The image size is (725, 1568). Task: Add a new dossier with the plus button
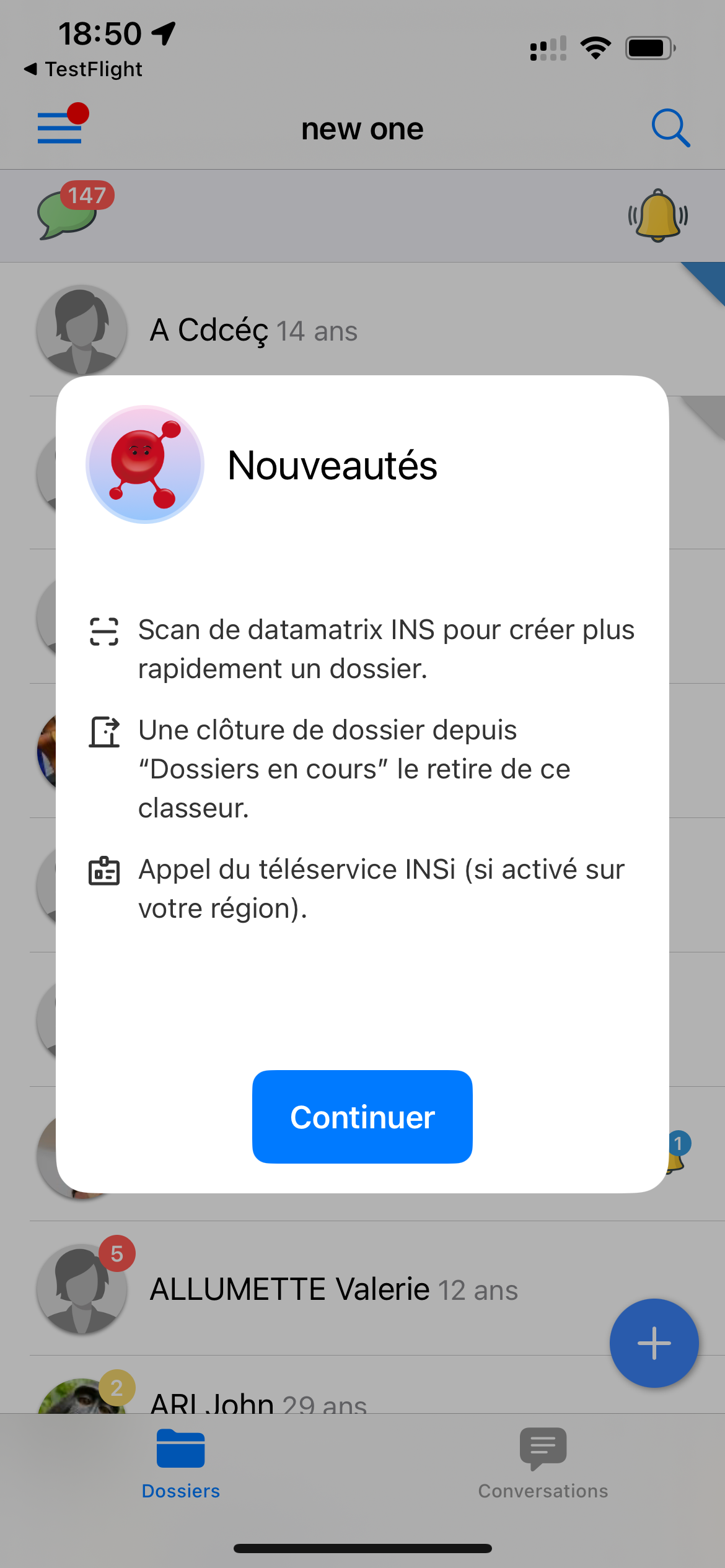[654, 1343]
